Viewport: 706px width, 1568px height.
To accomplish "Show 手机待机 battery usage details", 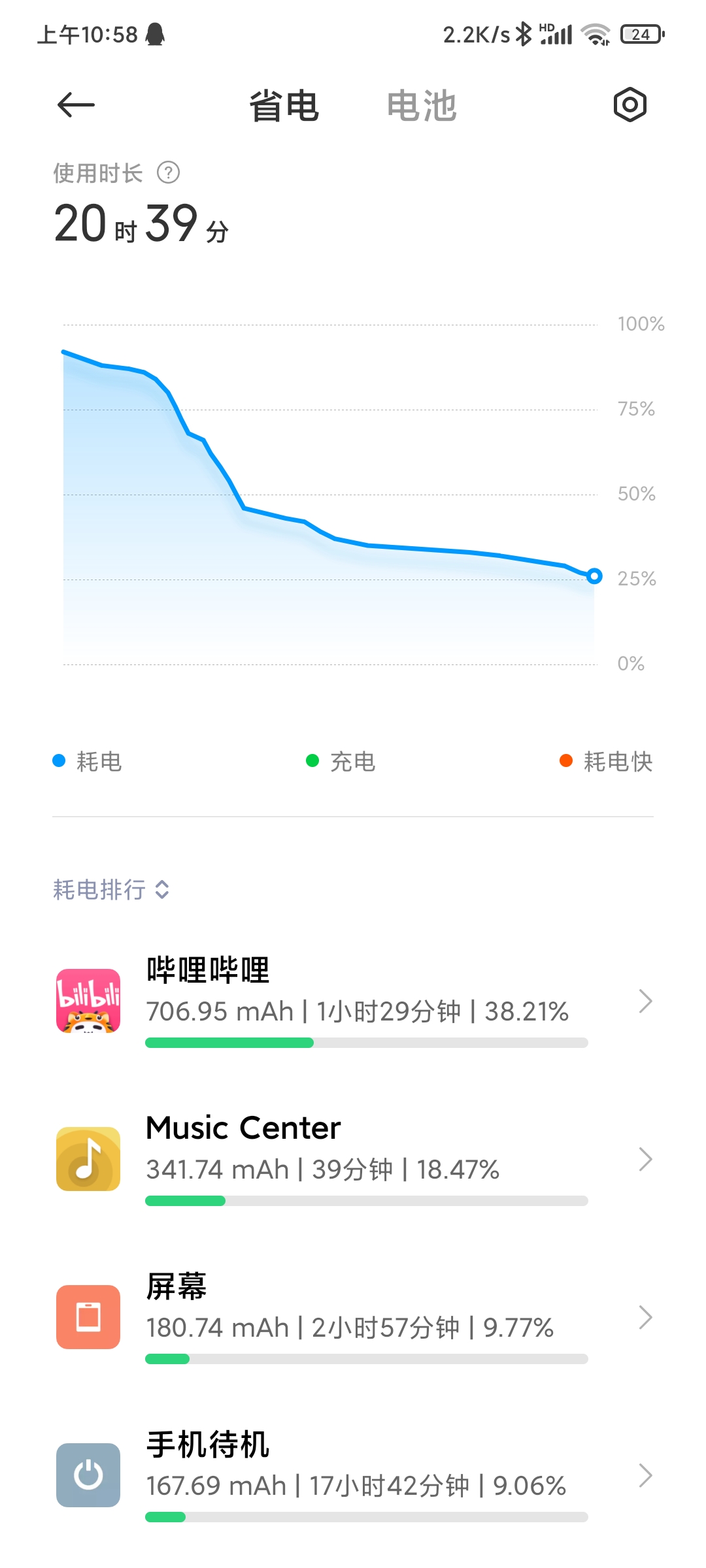I will pos(353,1475).
